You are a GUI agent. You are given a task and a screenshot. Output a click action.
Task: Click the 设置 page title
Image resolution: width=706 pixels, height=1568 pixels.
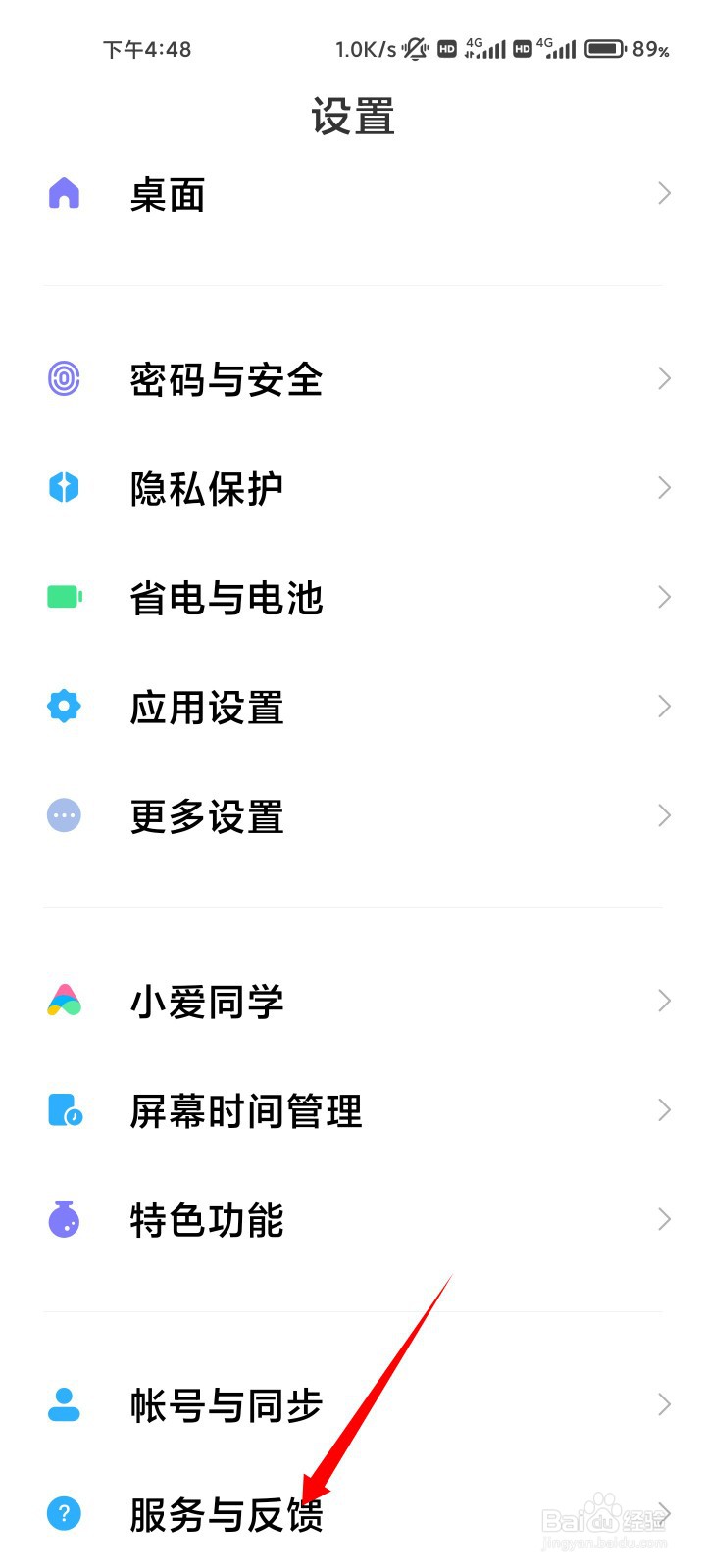(x=352, y=116)
